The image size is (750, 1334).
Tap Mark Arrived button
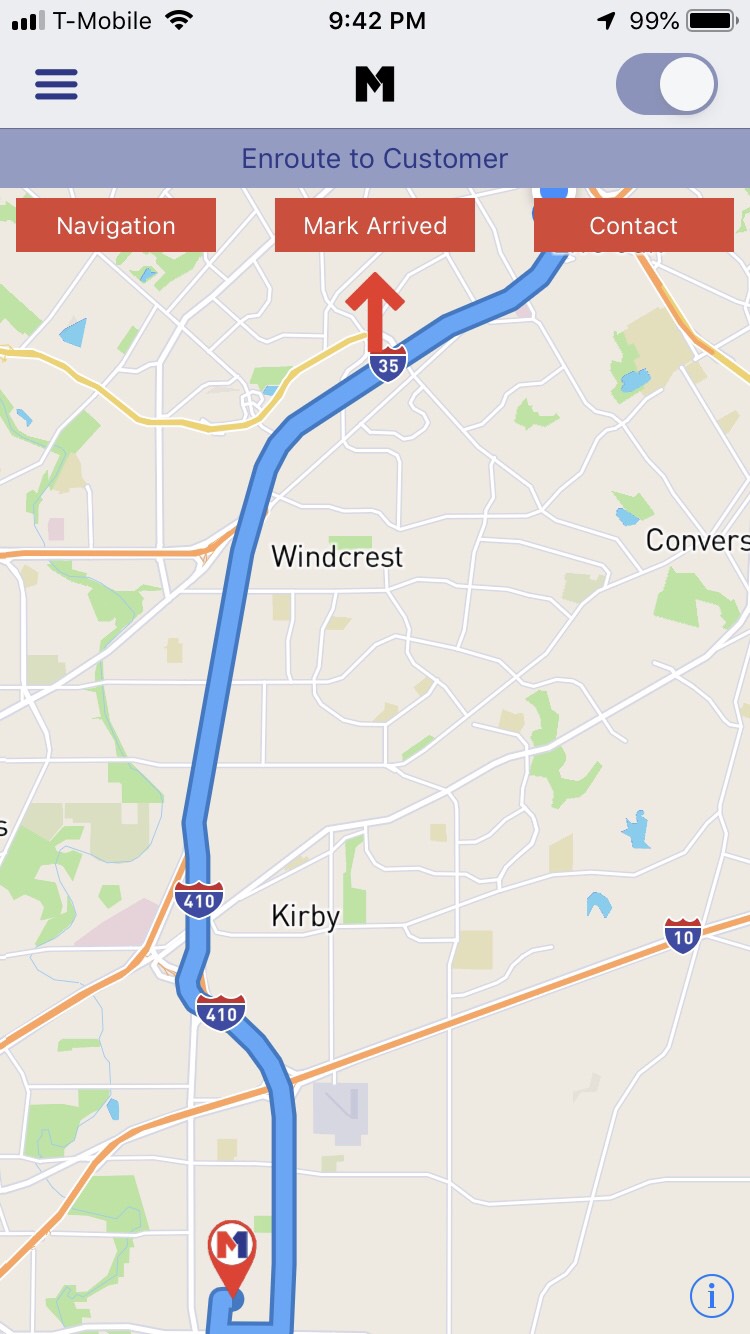(x=375, y=225)
